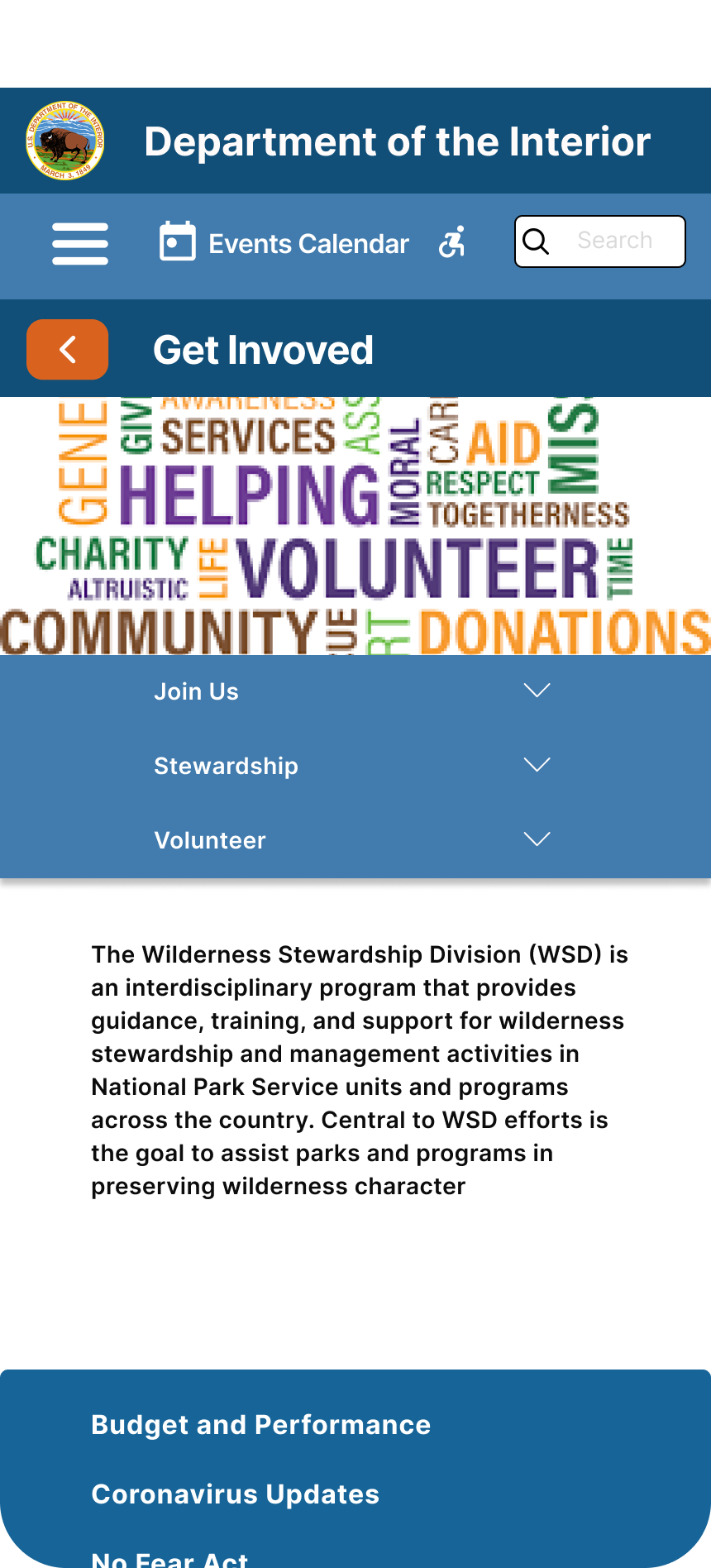Open Budget and Performance link

tap(260, 1425)
